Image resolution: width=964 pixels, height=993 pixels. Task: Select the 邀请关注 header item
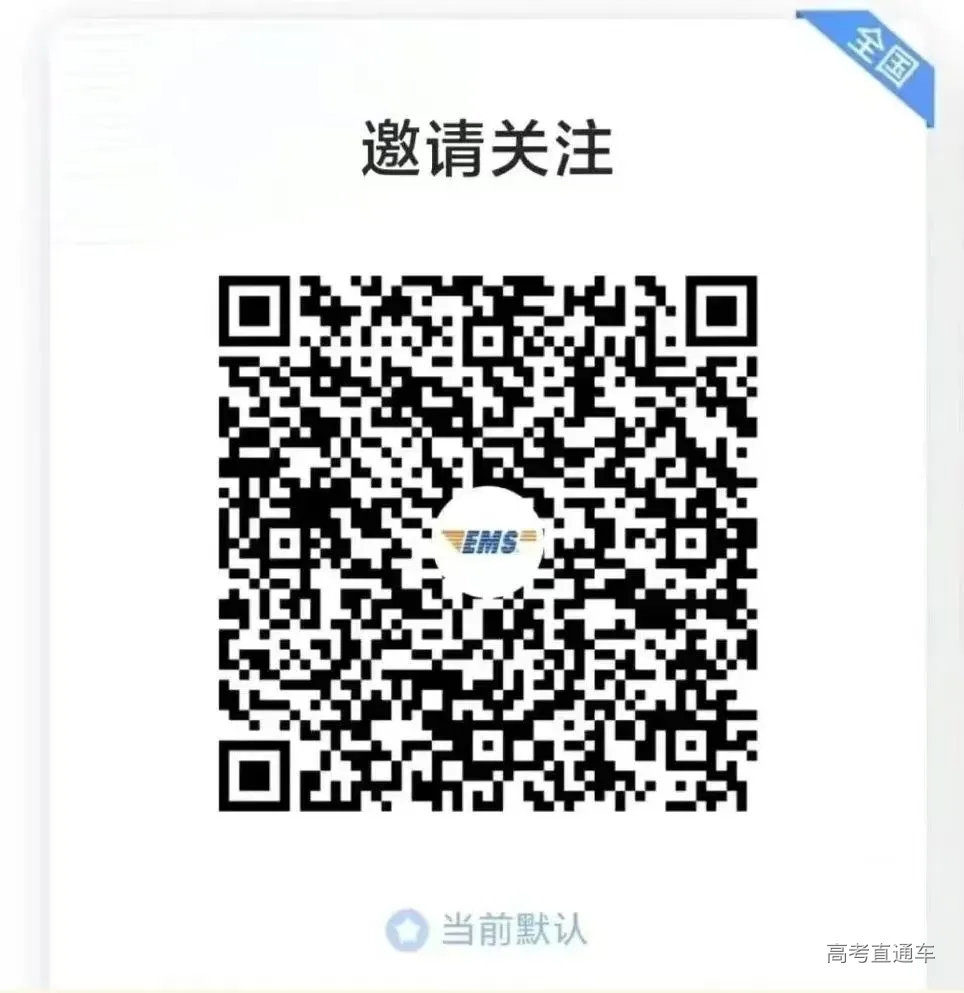[x=489, y=147]
